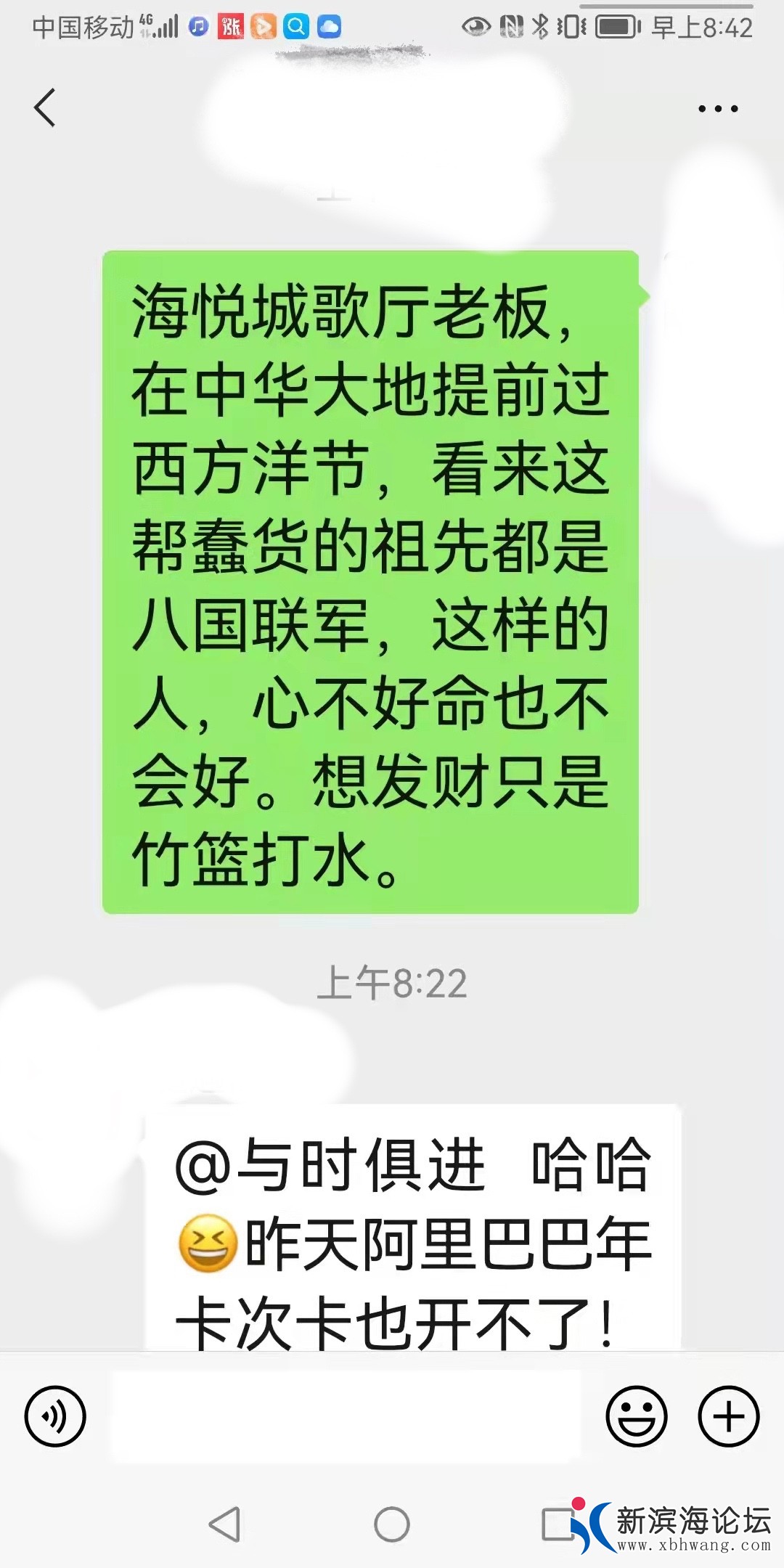Go to the home screen

(x=392, y=1524)
